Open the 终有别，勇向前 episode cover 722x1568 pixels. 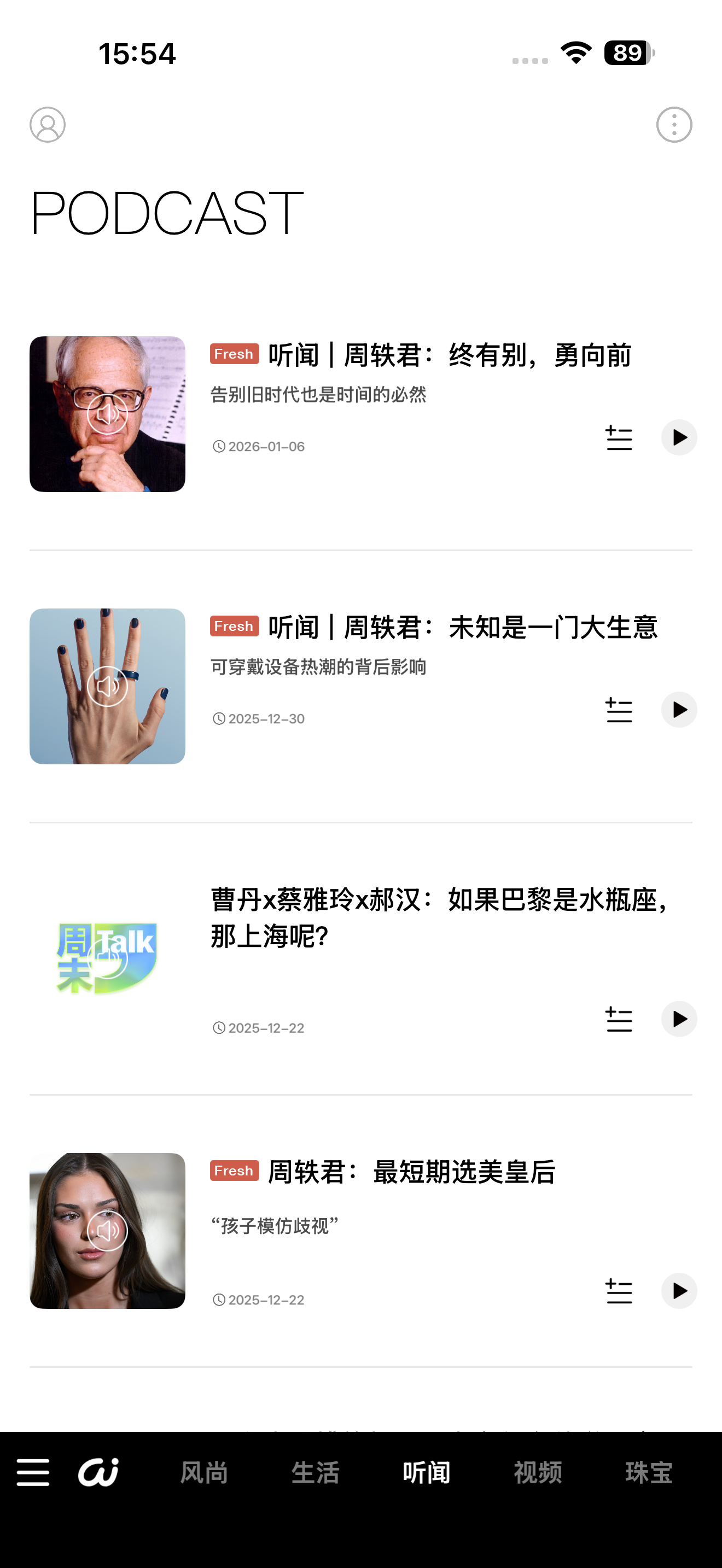107,414
